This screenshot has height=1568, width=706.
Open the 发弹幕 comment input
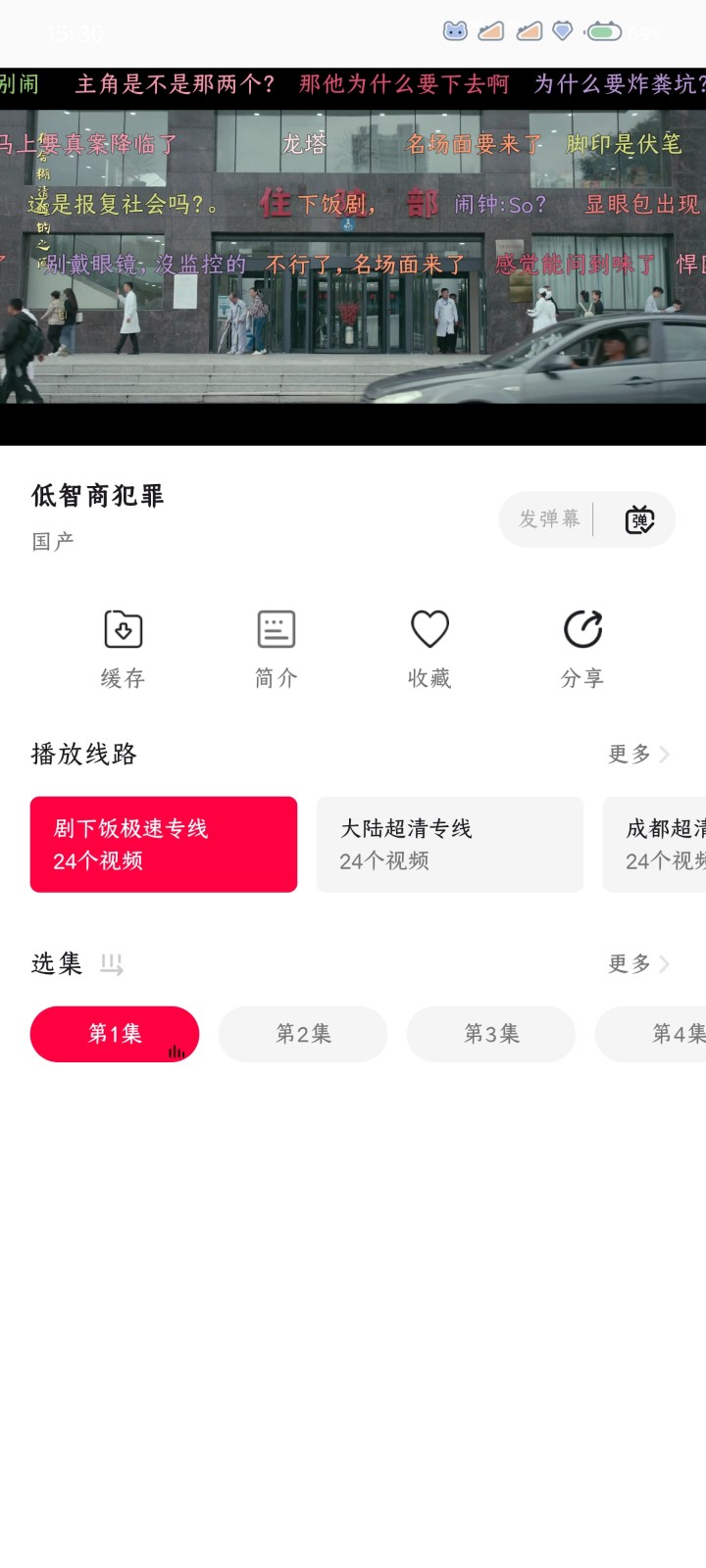tap(549, 518)
